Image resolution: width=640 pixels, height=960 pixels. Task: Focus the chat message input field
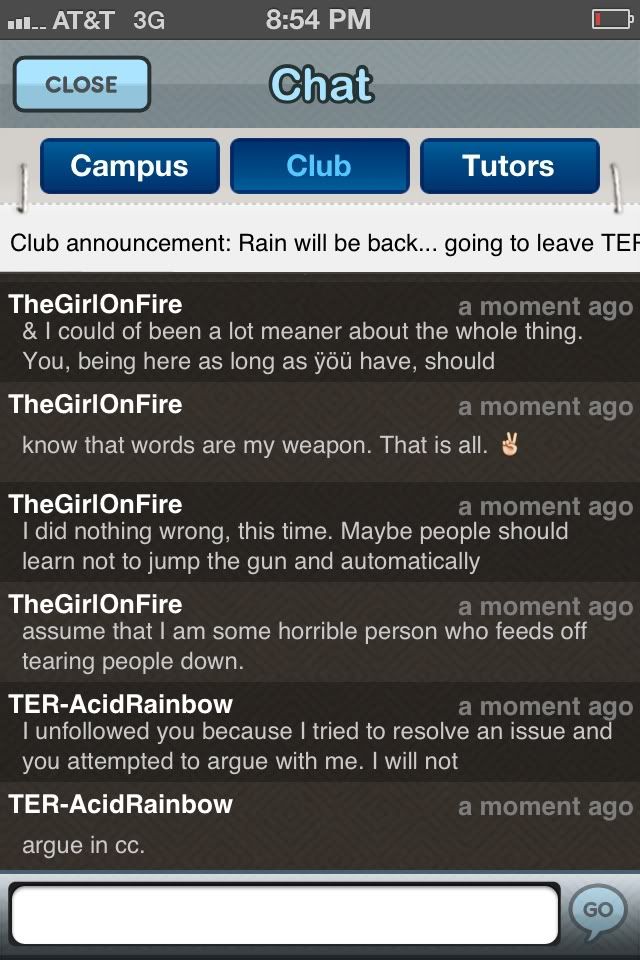(284, 913)
